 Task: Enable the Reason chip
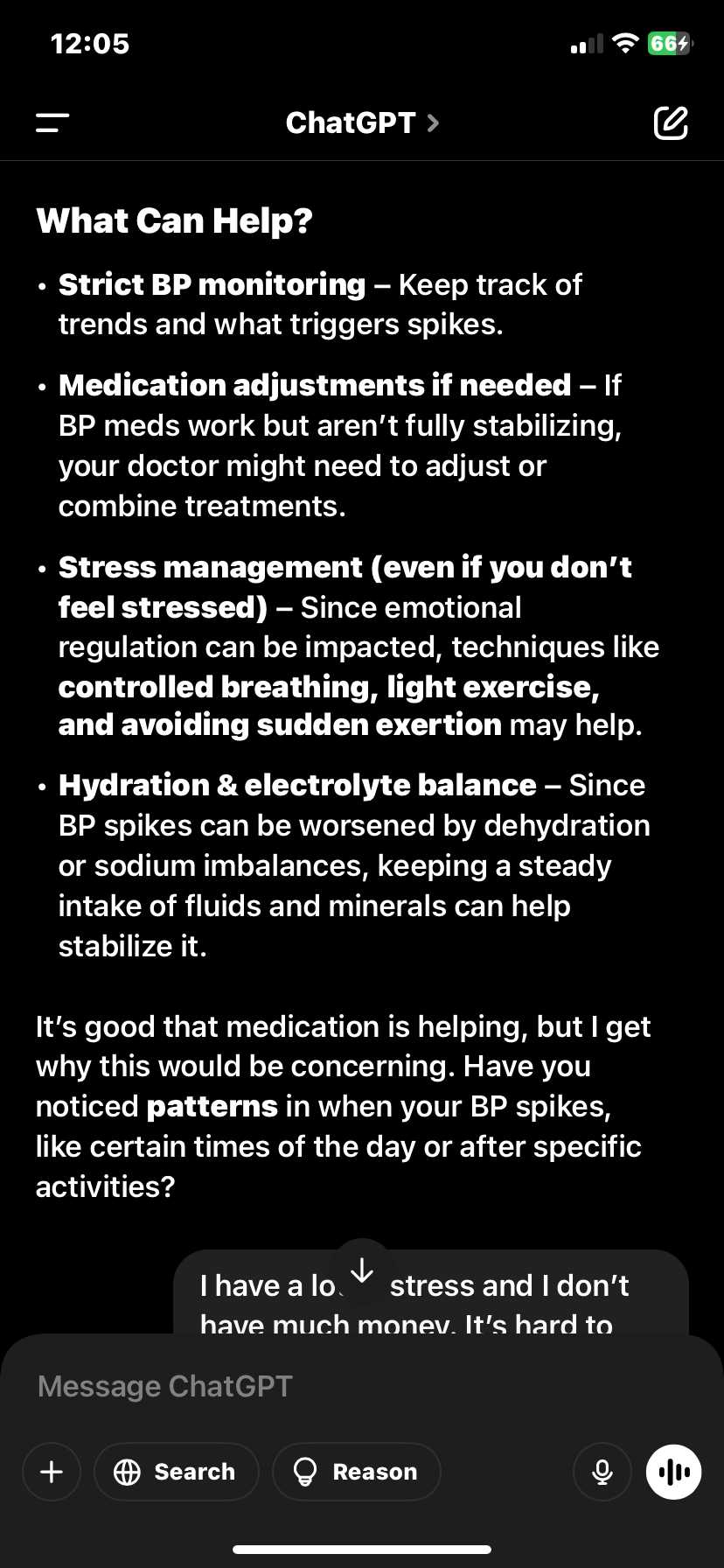(x=357, y=1472)
